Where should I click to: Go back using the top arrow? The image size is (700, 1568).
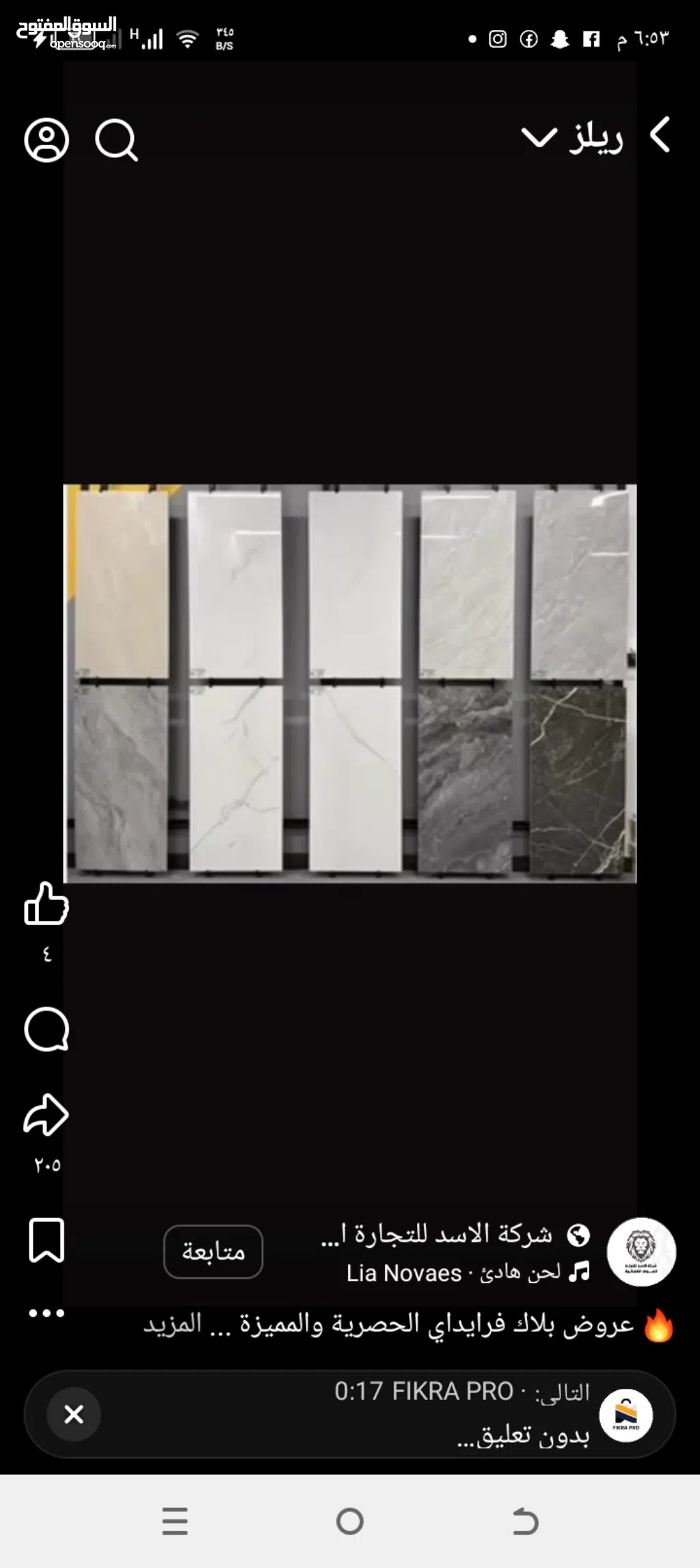[x=660, y=135]
